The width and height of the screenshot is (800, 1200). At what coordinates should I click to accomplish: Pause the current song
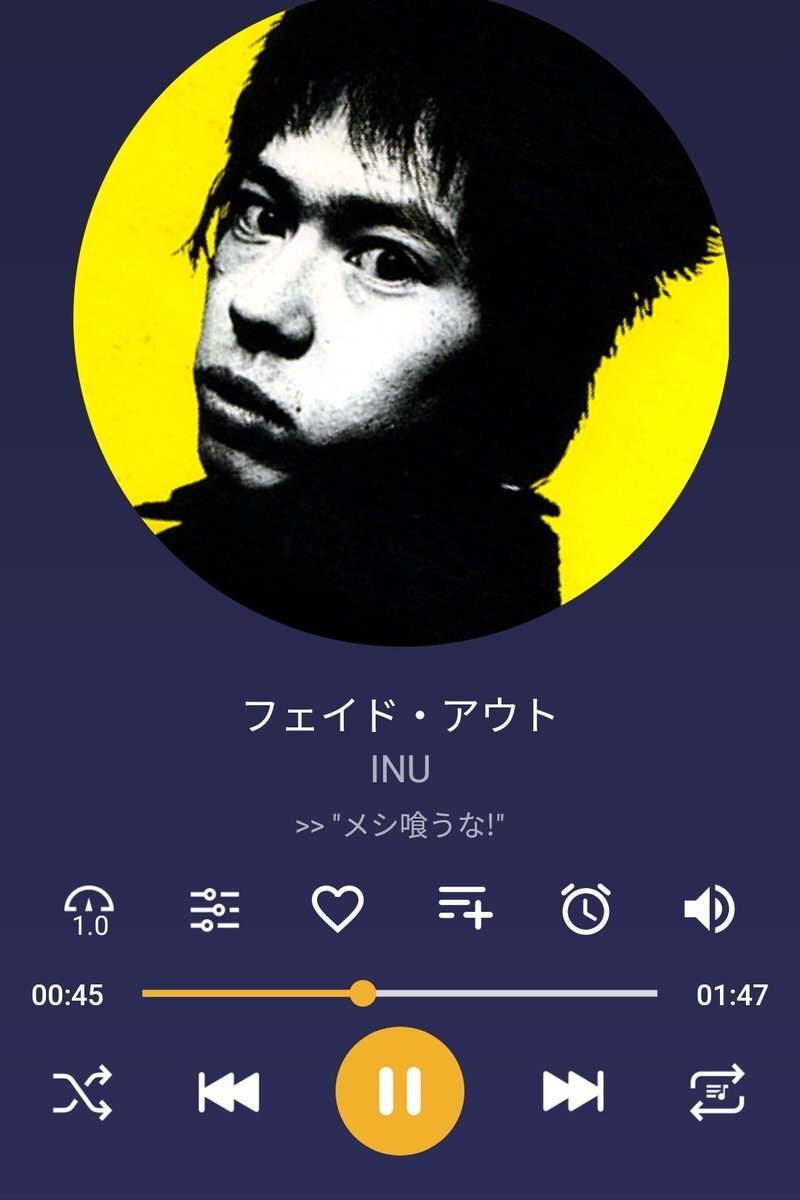click(x=400, y=1091)
